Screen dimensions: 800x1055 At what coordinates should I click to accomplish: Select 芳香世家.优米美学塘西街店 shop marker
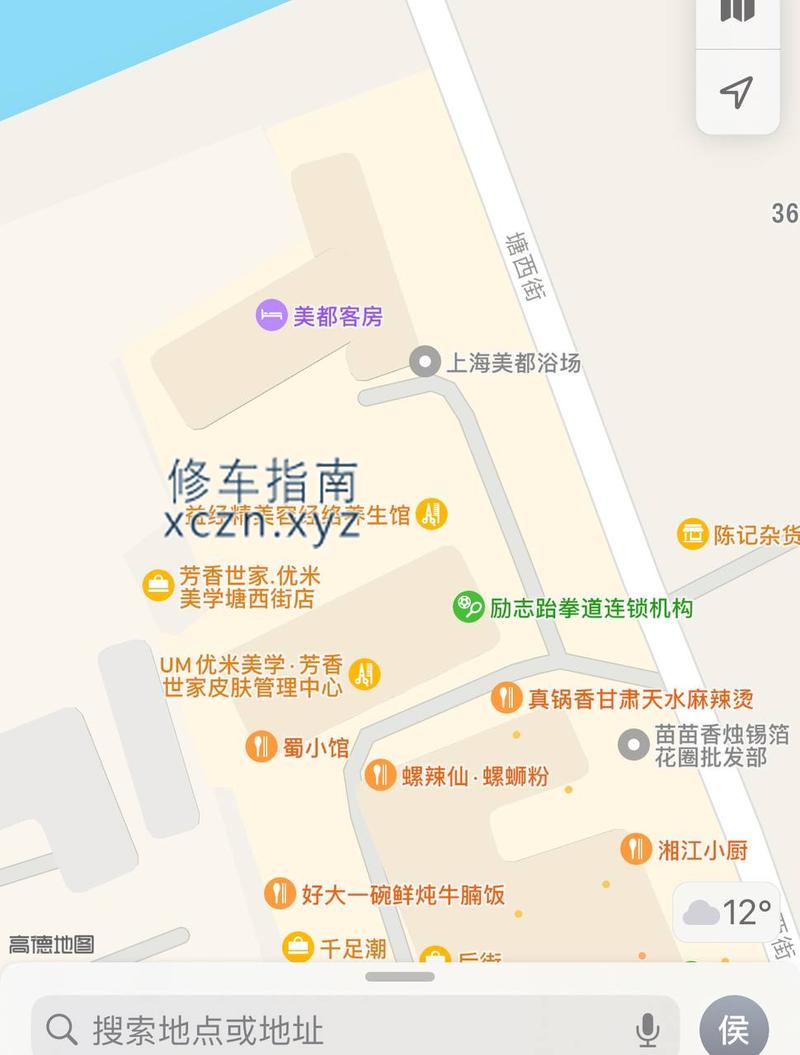click(x=158, y=586)
